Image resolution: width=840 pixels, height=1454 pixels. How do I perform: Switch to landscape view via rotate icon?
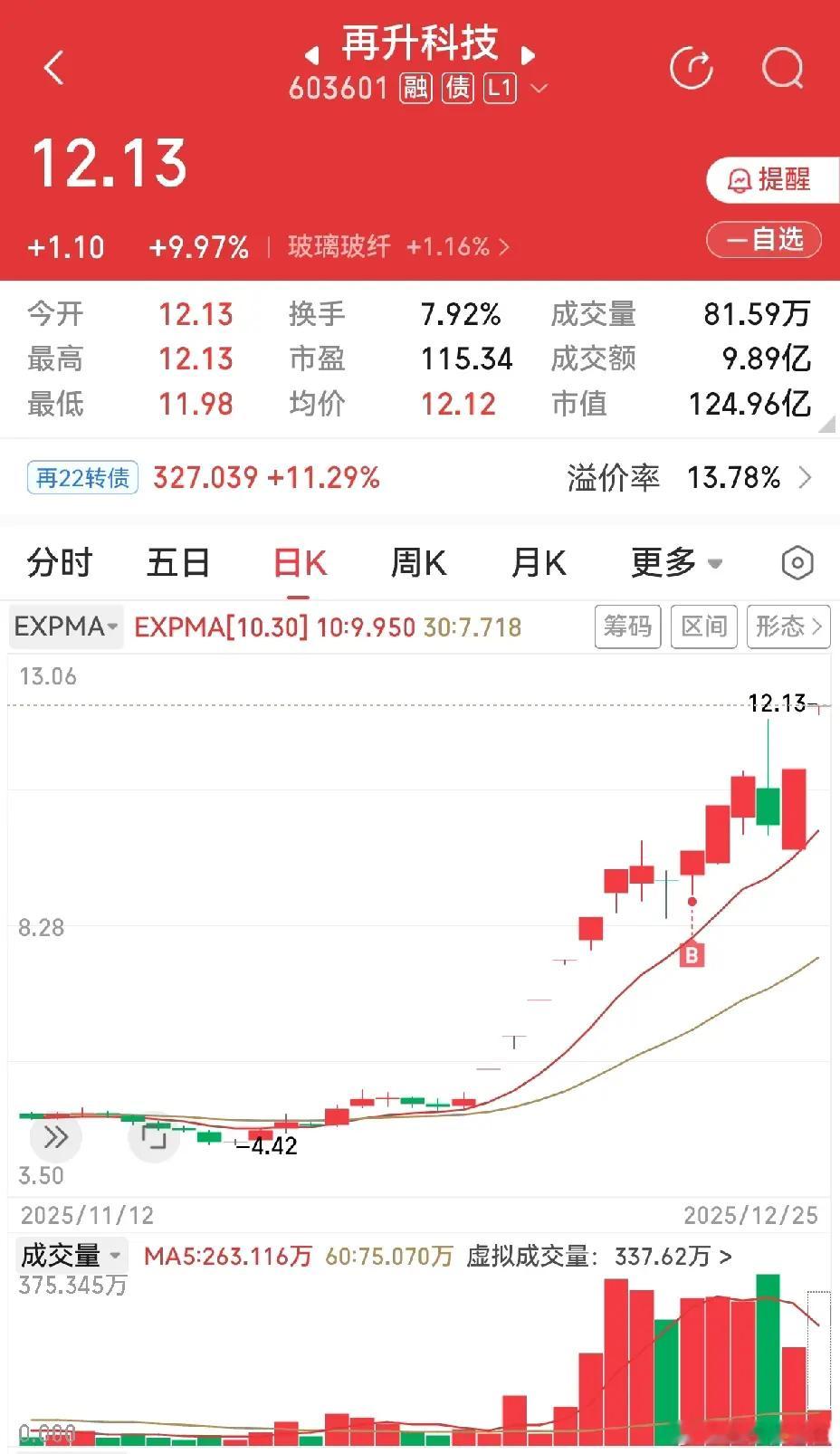[154, 1137]
